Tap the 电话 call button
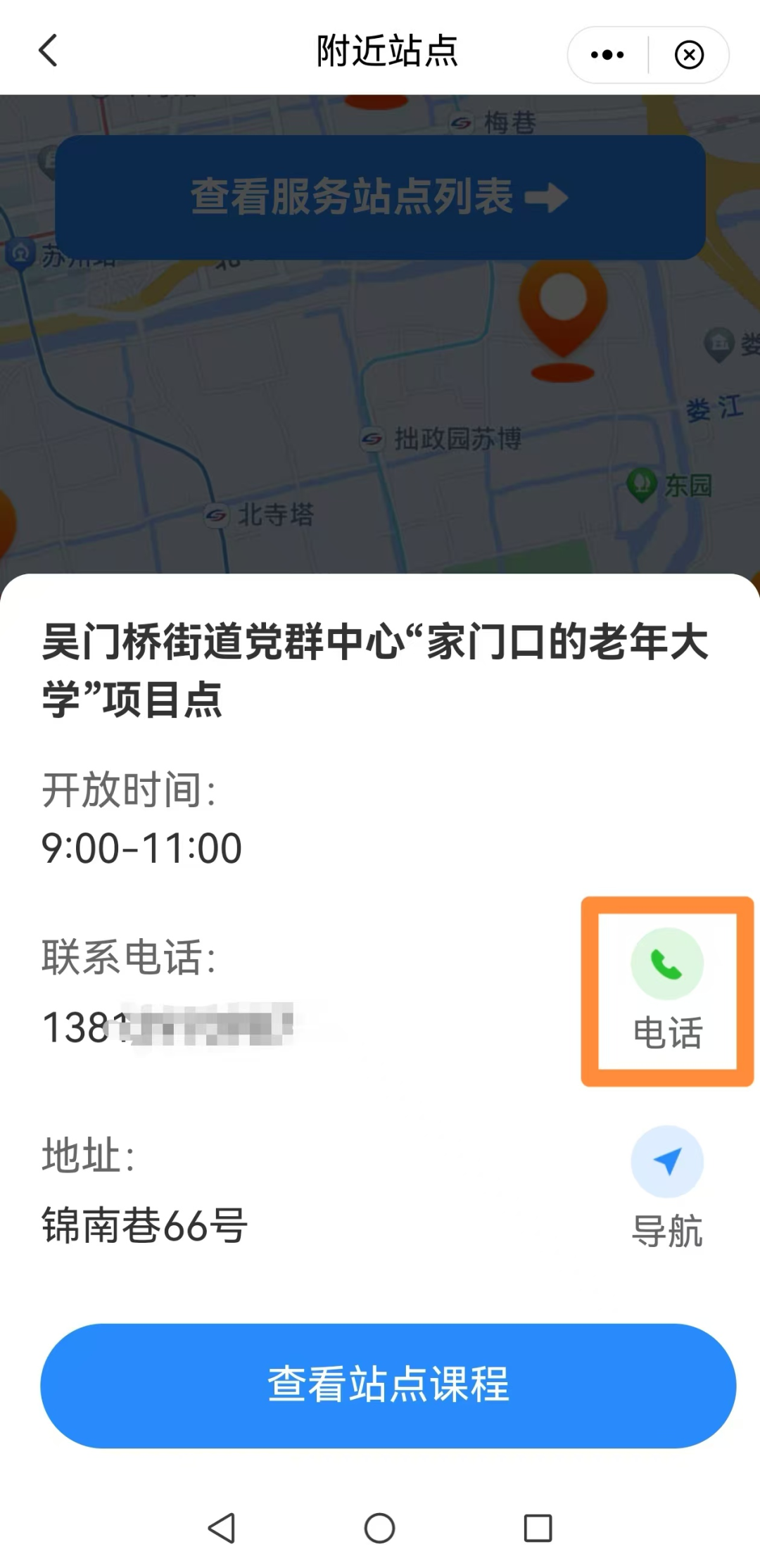The image size is (760, 1568). [666, 989]
